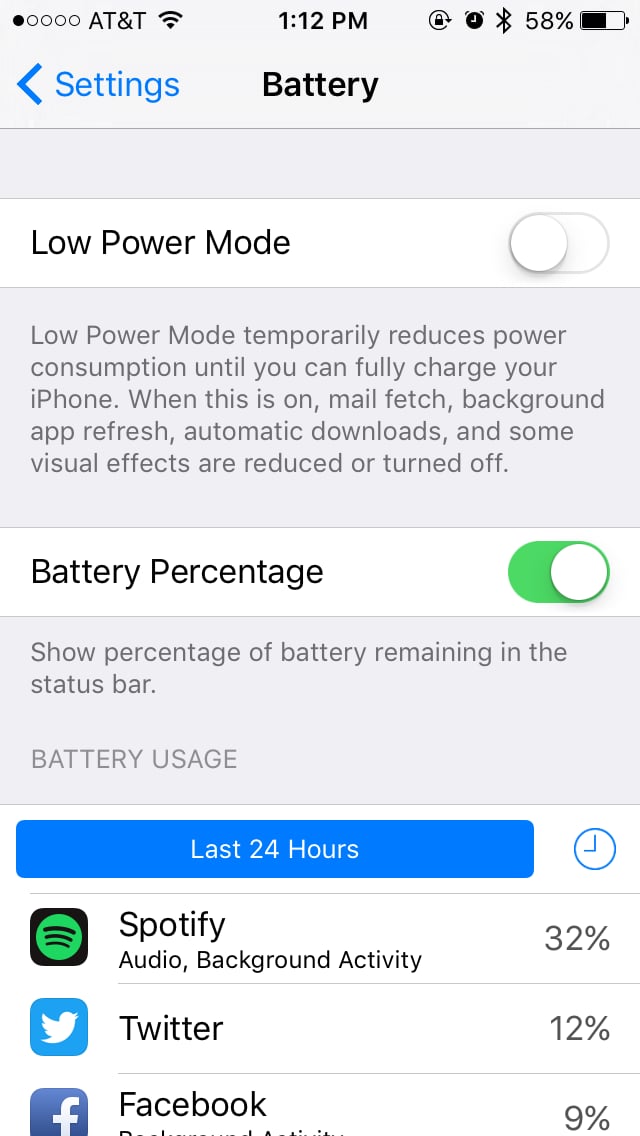Open Facebook battery usage row
This screenshot has height=1136, width=640.
[x=320, y=1105]
